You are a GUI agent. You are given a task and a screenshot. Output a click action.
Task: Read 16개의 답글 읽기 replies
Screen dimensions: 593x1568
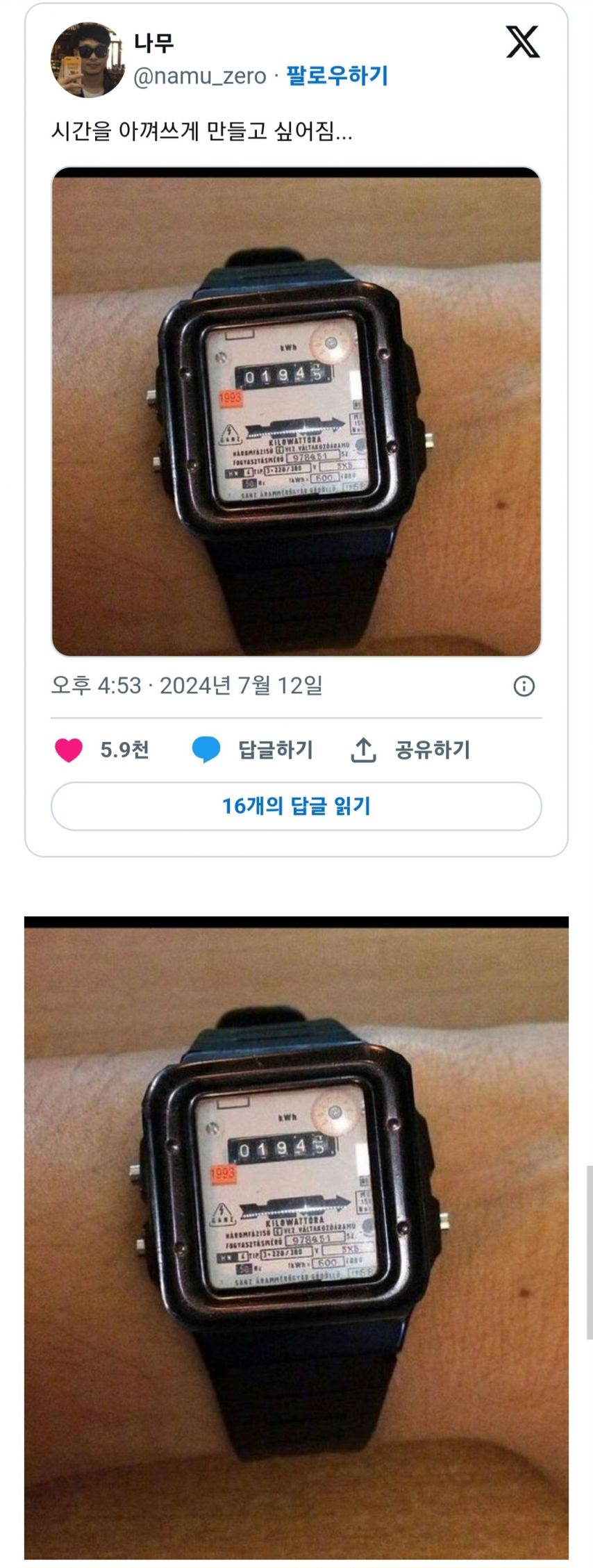point(296,806)
